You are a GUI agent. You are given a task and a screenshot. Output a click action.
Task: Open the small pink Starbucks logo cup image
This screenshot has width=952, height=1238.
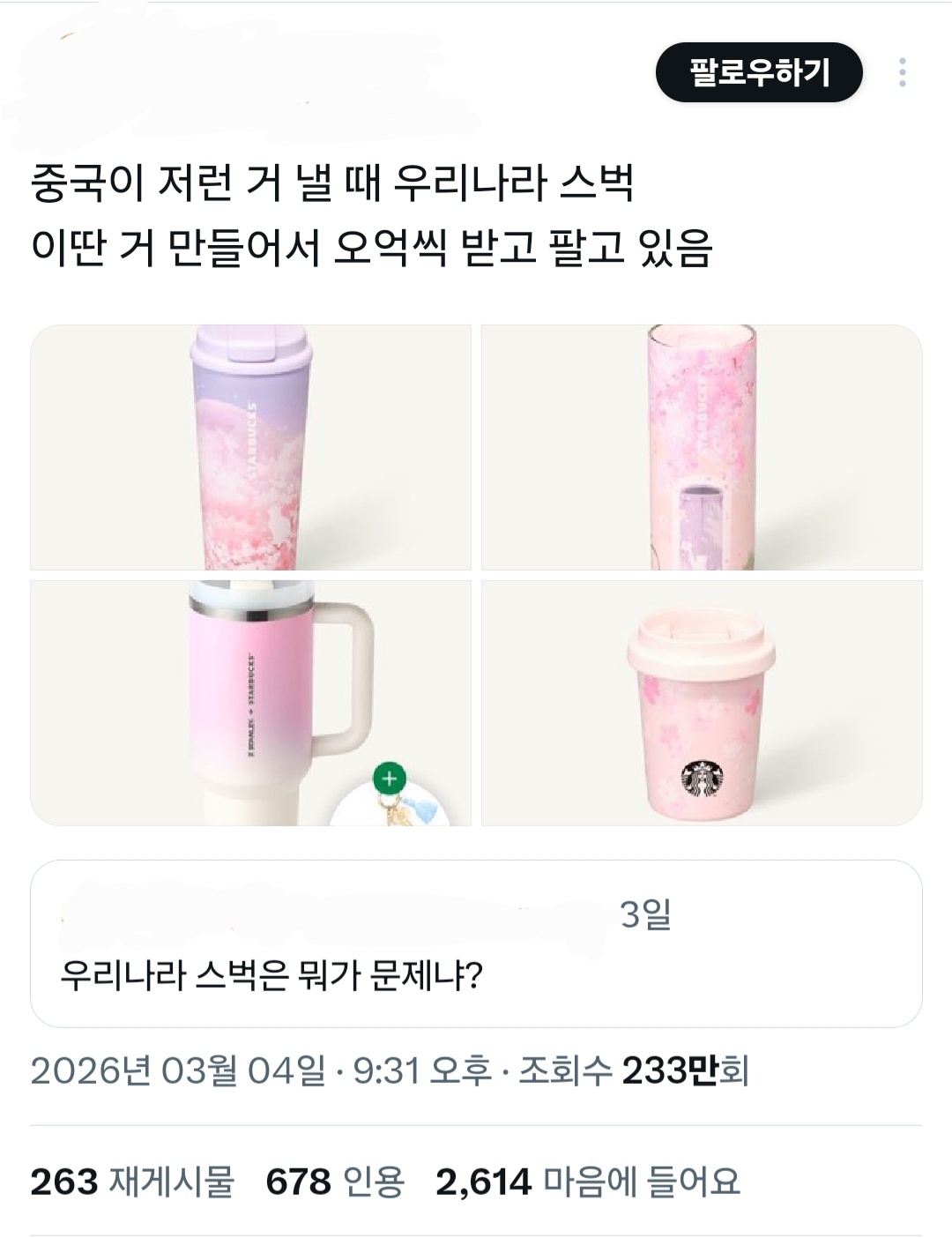[x=702, y=703]
